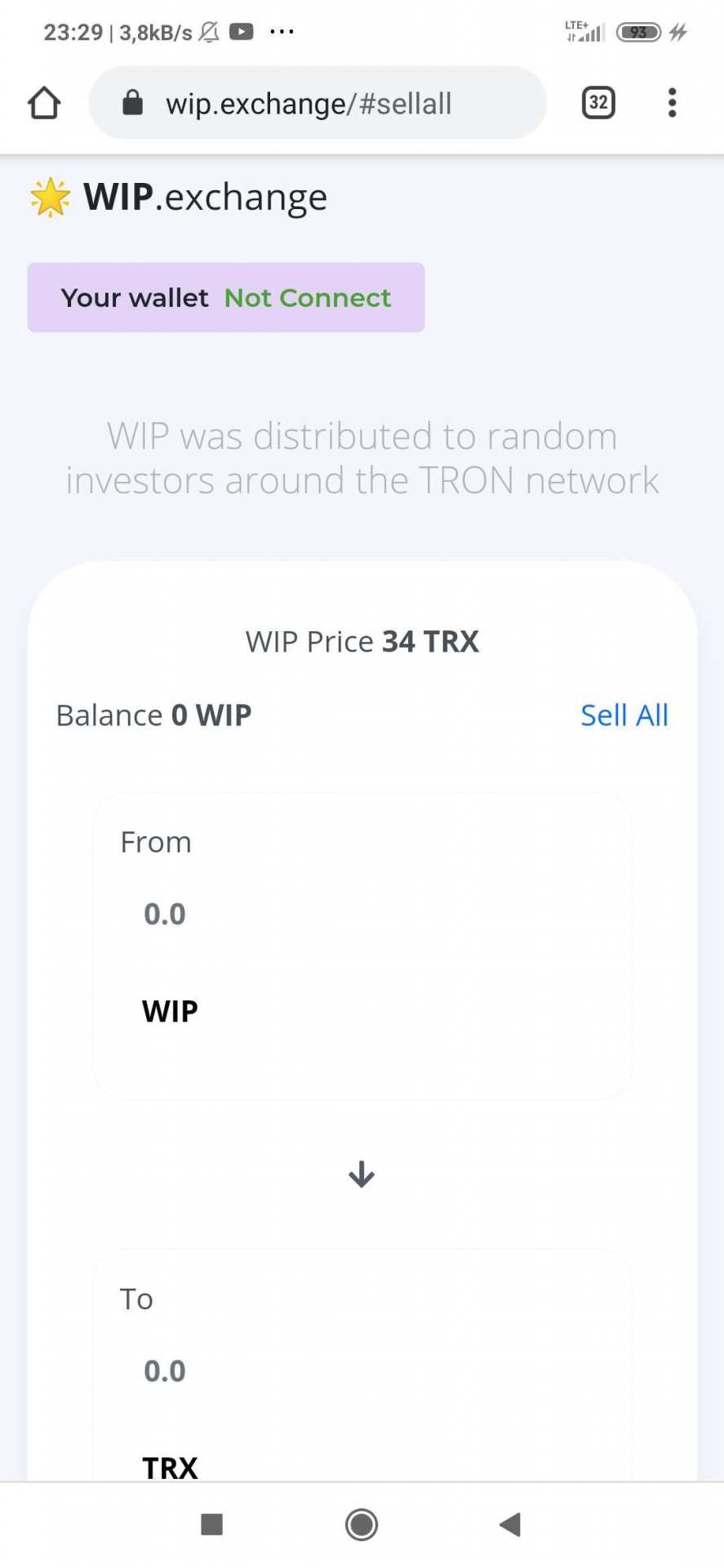
Task: Open the To currency selector showing TRX
Action: 169,1466
